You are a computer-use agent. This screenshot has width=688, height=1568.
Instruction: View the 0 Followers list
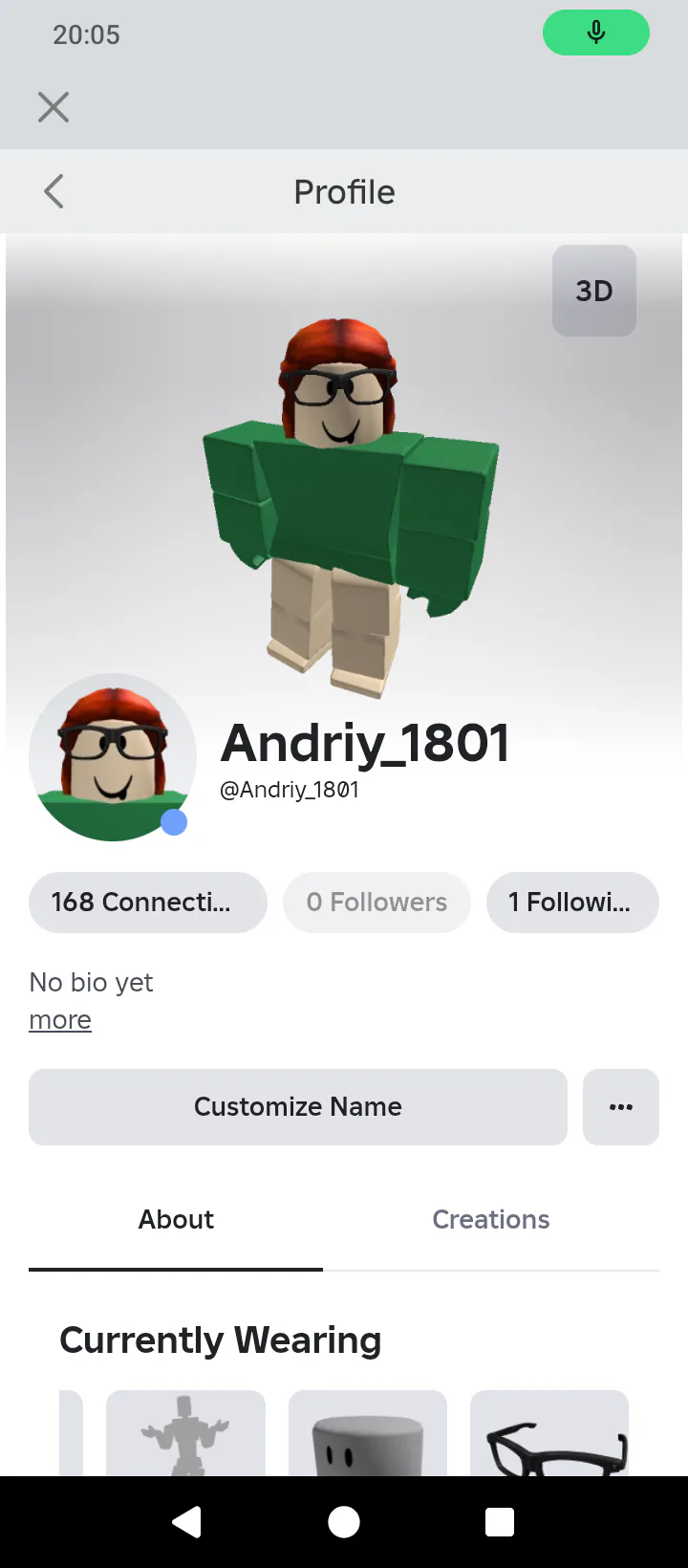376,903
